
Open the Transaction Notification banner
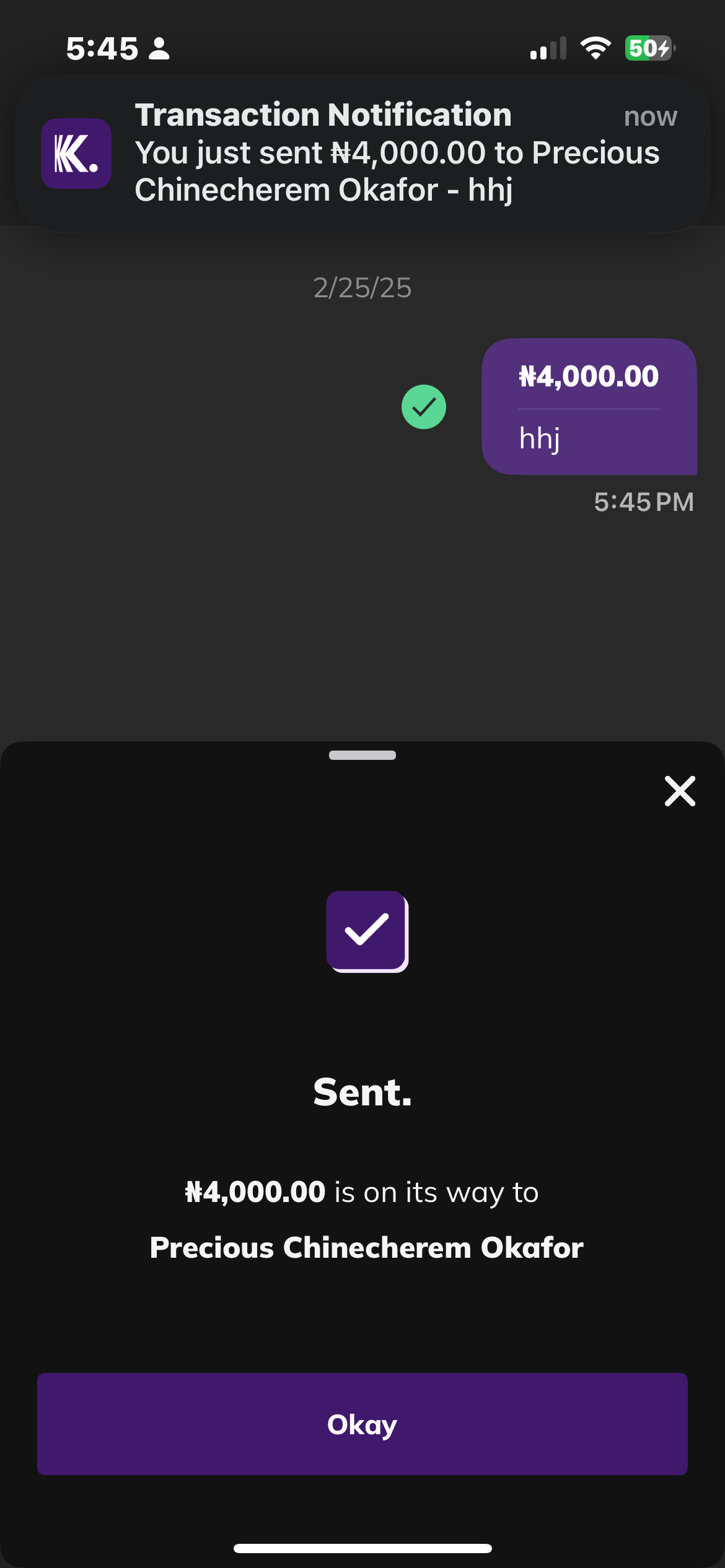tap(362, 153)
